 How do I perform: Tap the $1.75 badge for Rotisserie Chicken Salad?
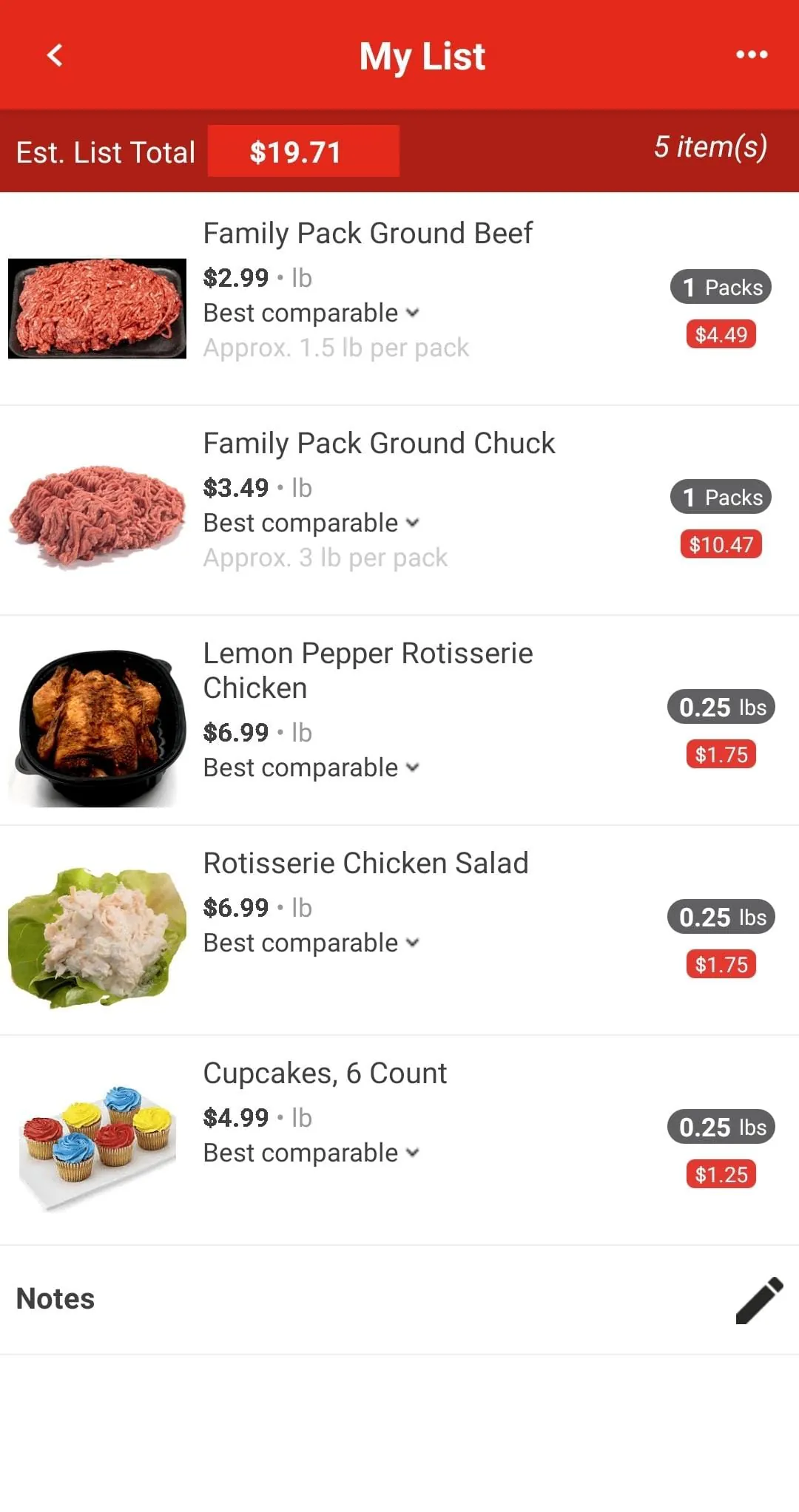click(721, 964)
